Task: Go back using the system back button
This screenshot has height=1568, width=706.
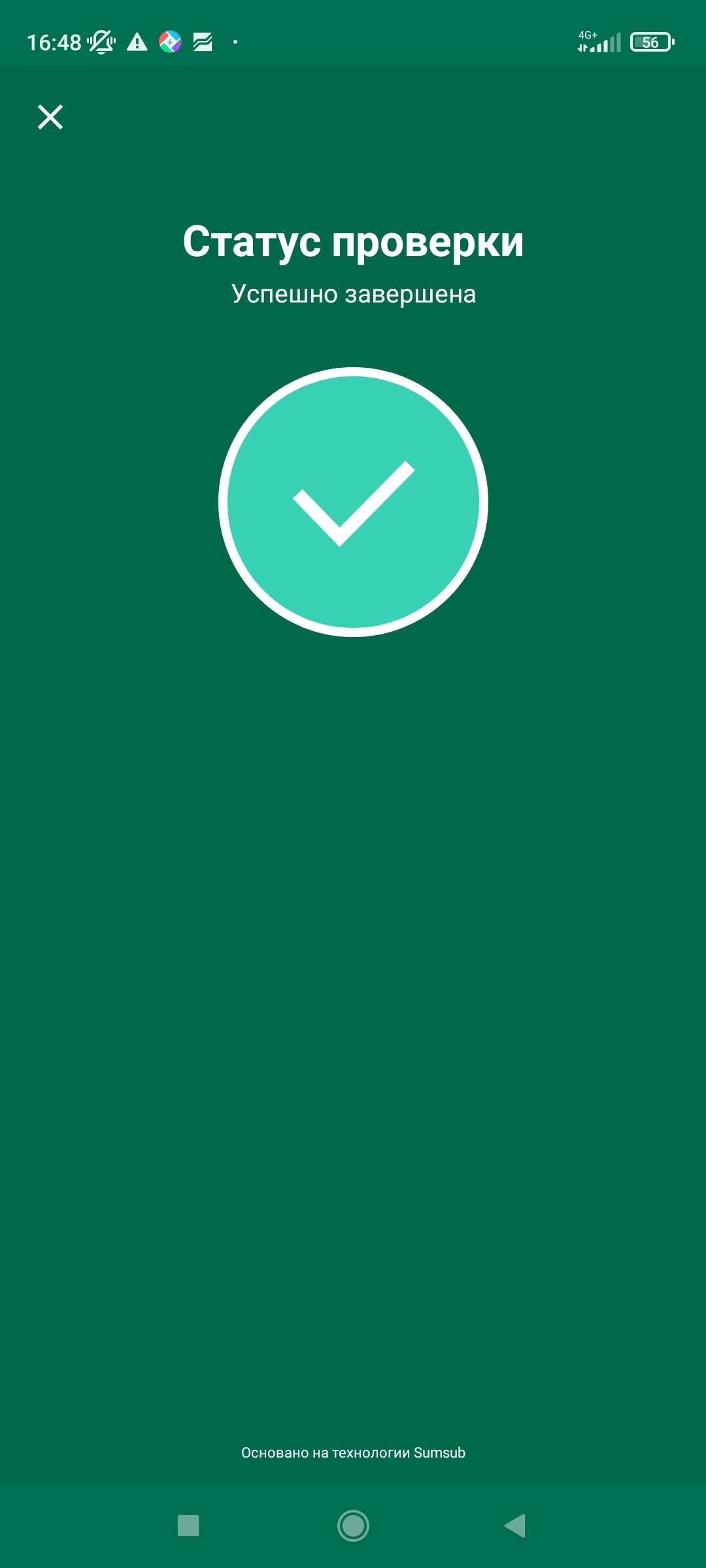Action: coord(515,1526)
